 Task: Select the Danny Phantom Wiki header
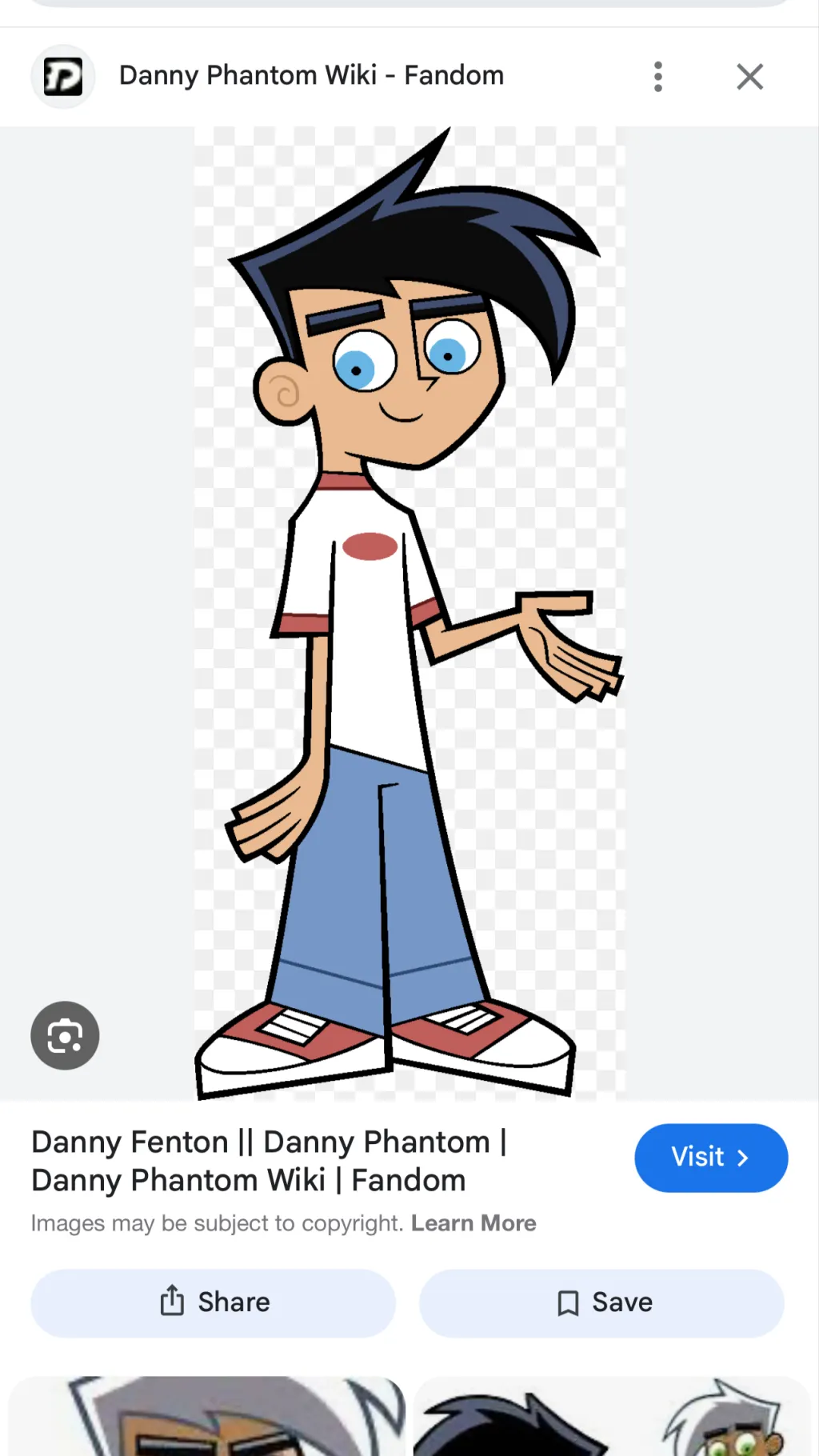click(311, 76)
